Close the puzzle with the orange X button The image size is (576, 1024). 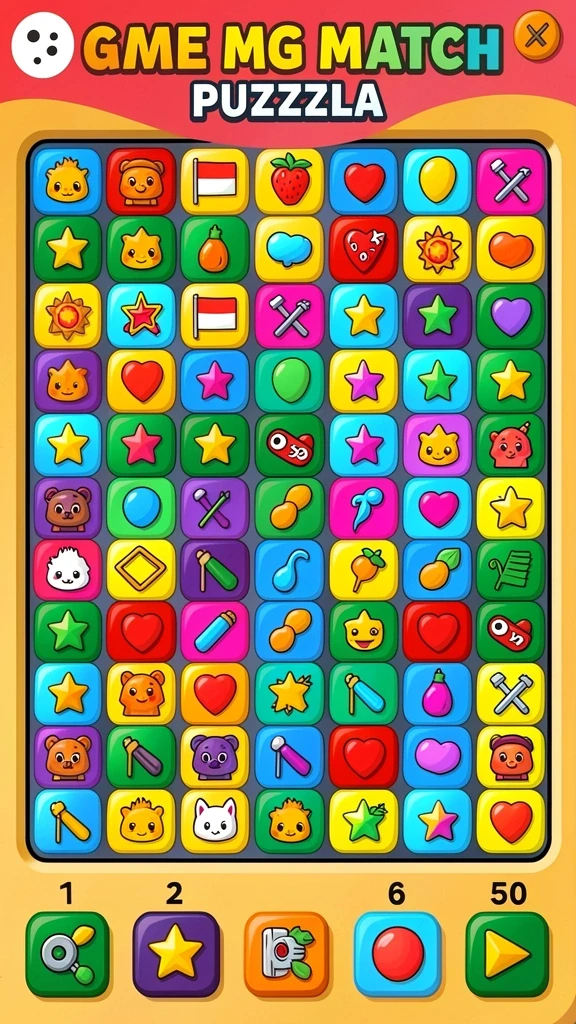point(537,35)
